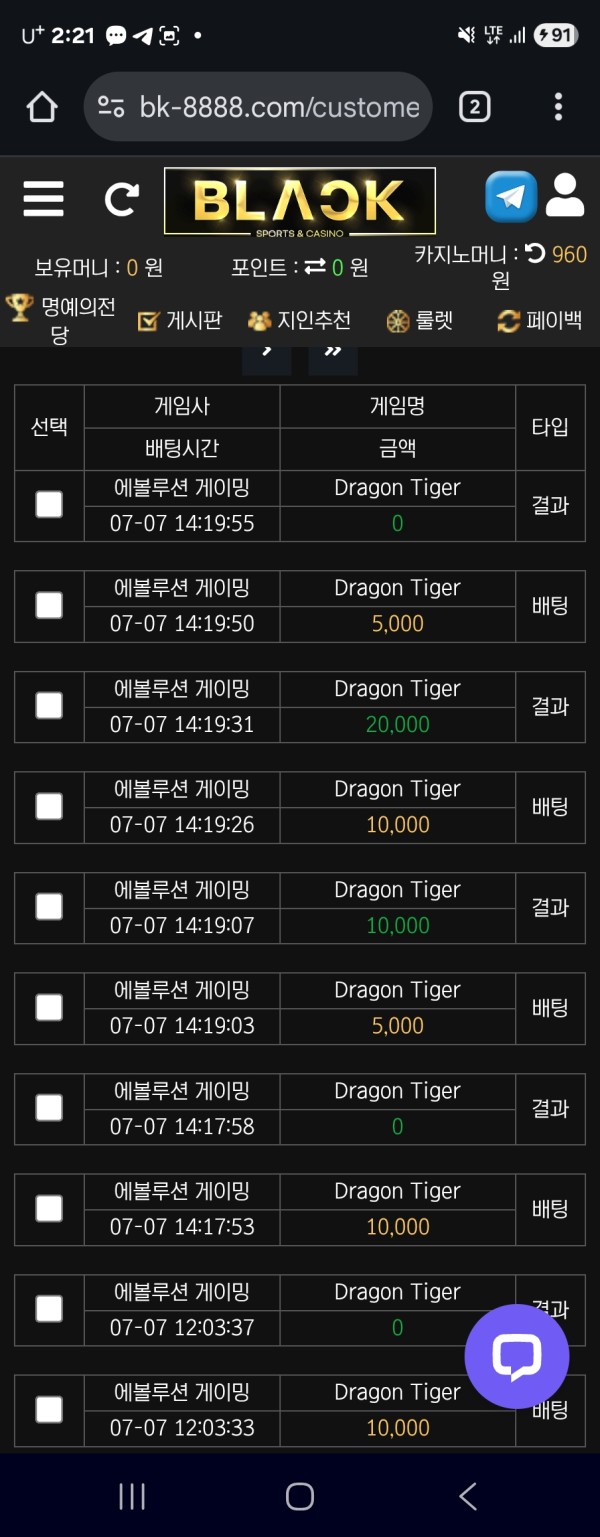The height and width of the screenshot is (1537, 600).
Task: Select the 14:17:58 result row
Action: (49, 1108)
